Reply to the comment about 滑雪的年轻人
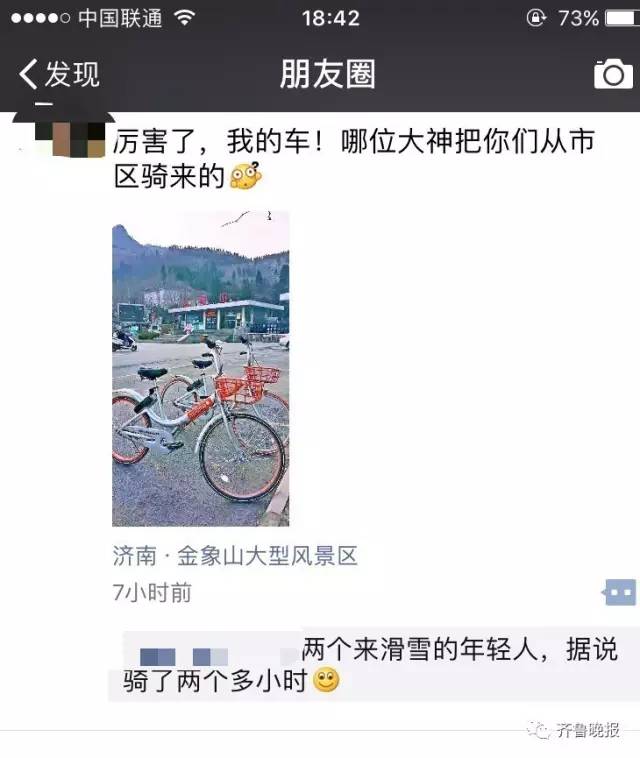This screenshot has height=758, width=640. 400,665
